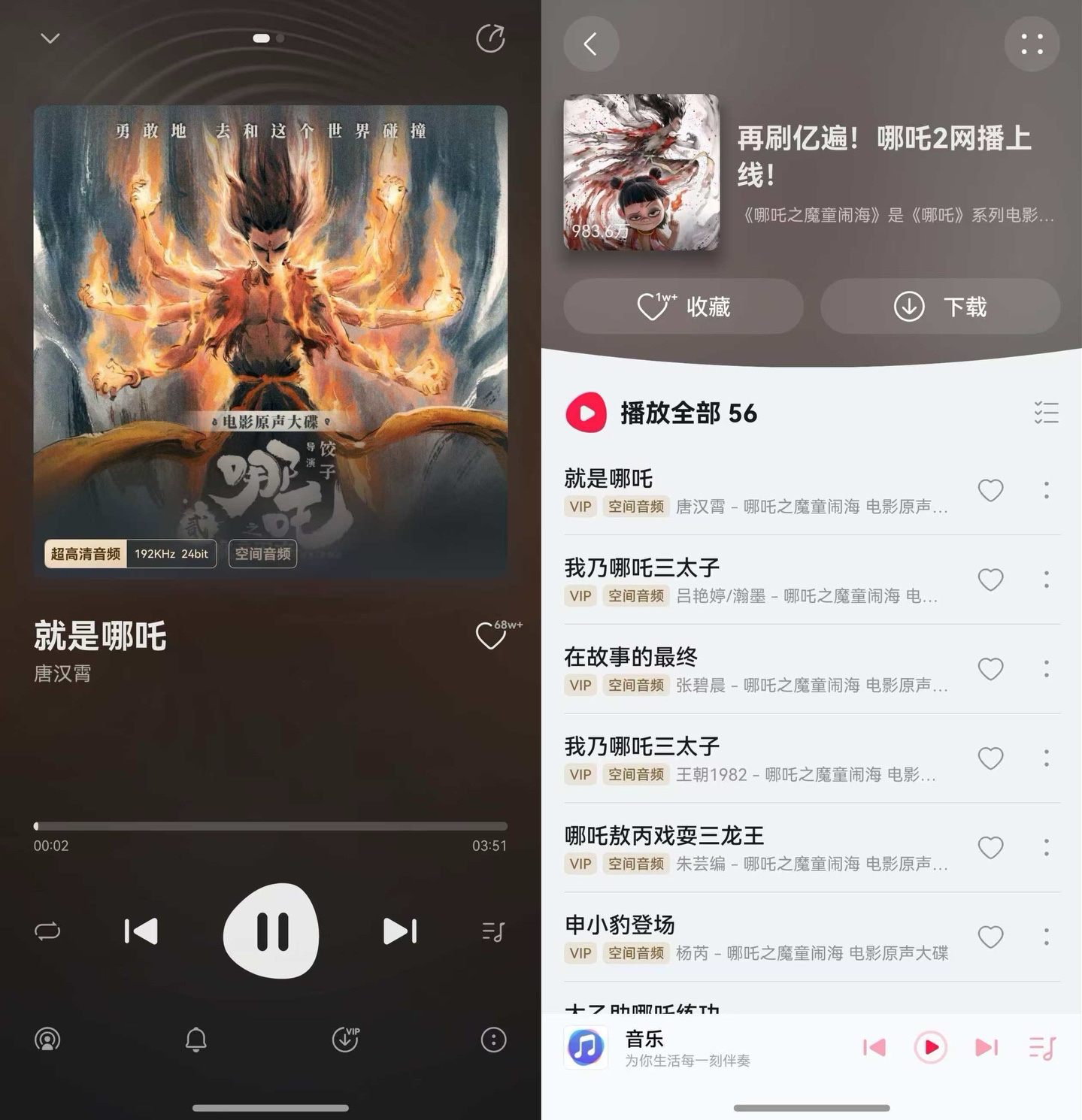Pause the current track
Screen dimensions: 1082x1120
click(x=271, y=931)
